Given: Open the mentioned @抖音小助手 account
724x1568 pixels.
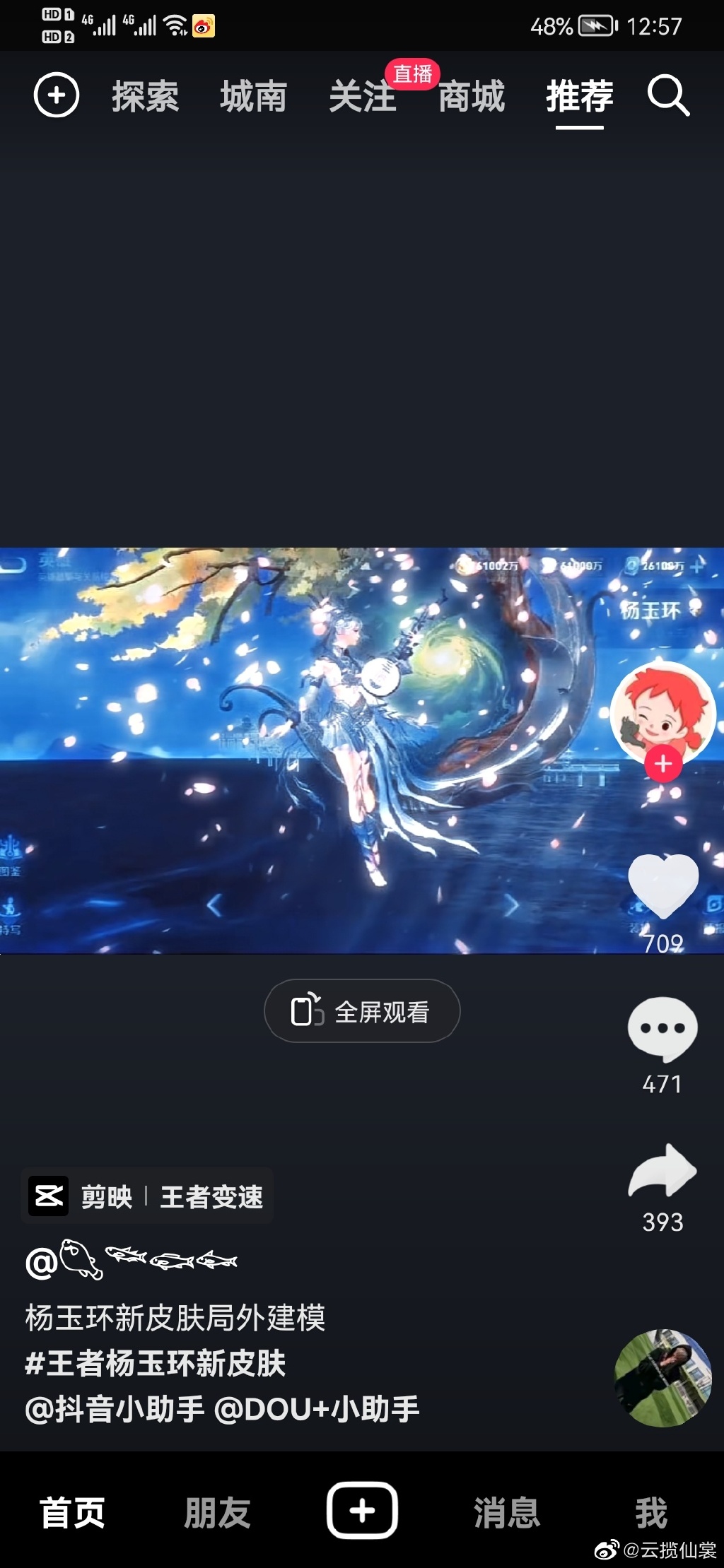Looking at the screenshot, I should pyautogui.click(x=115, y=1408).
